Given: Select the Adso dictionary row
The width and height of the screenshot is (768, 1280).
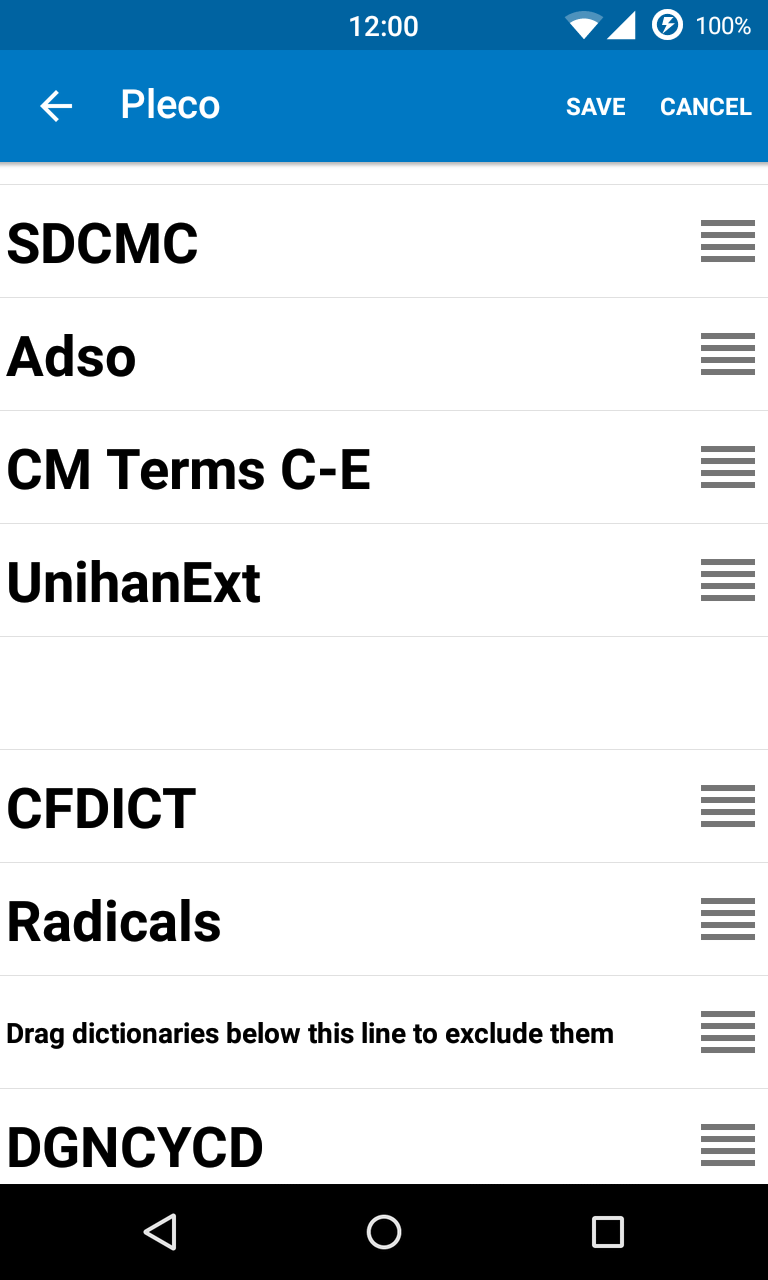Looking at the screenshot, I should tap(384, 354).
